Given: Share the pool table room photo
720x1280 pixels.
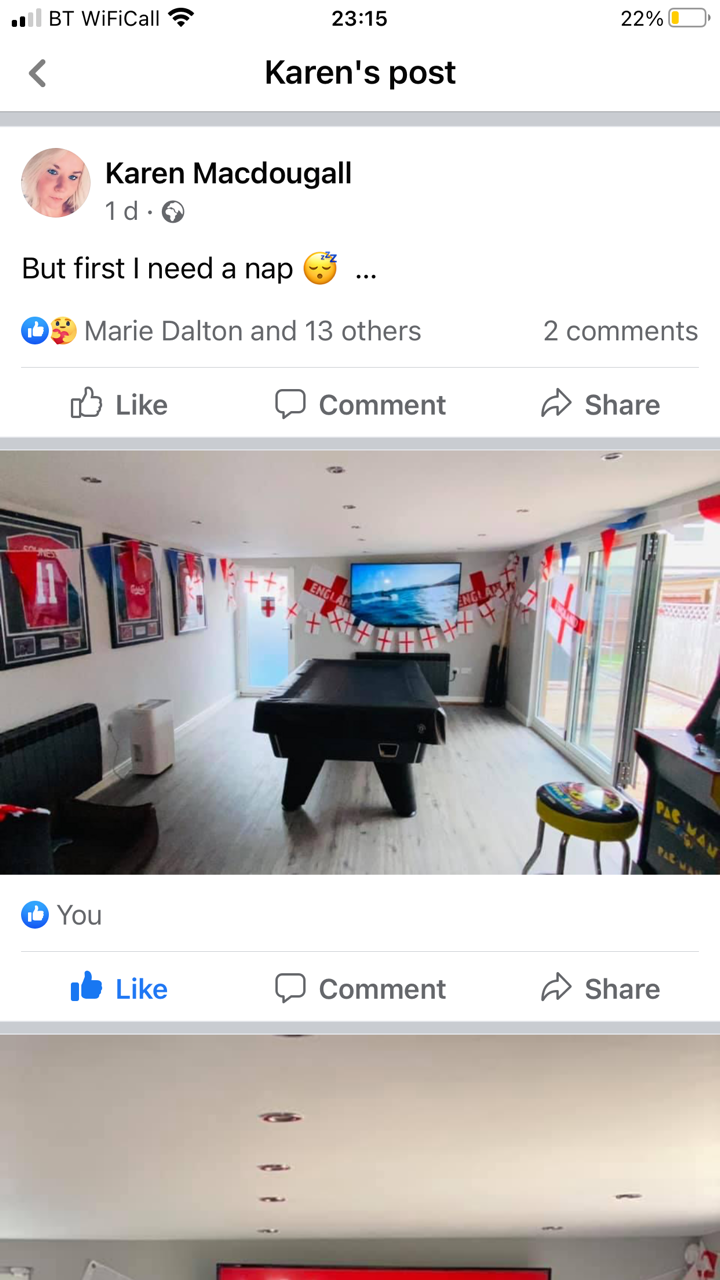Looking at the screenshot, I should pyautogui.click(x=600, y=988).
